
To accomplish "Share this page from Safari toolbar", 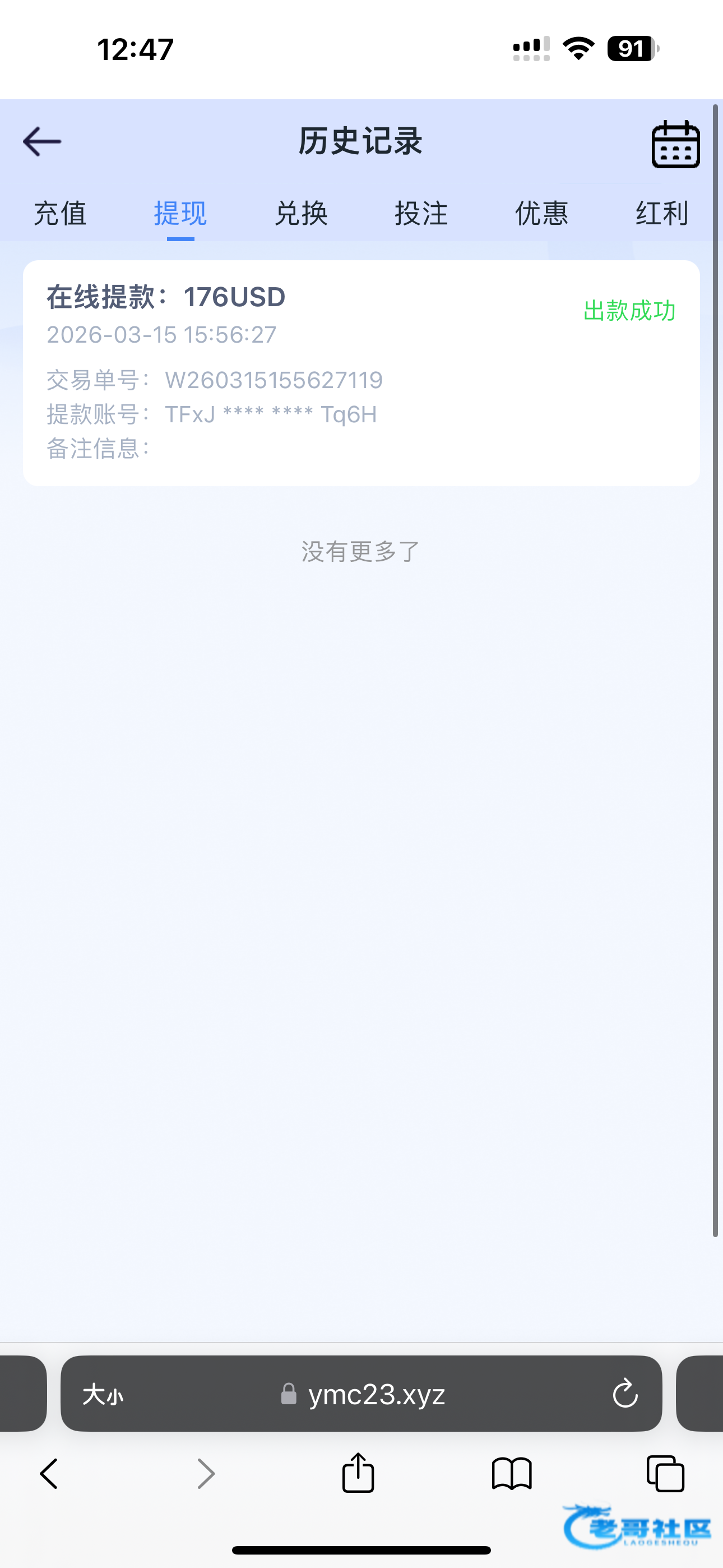I will 358,1474.
